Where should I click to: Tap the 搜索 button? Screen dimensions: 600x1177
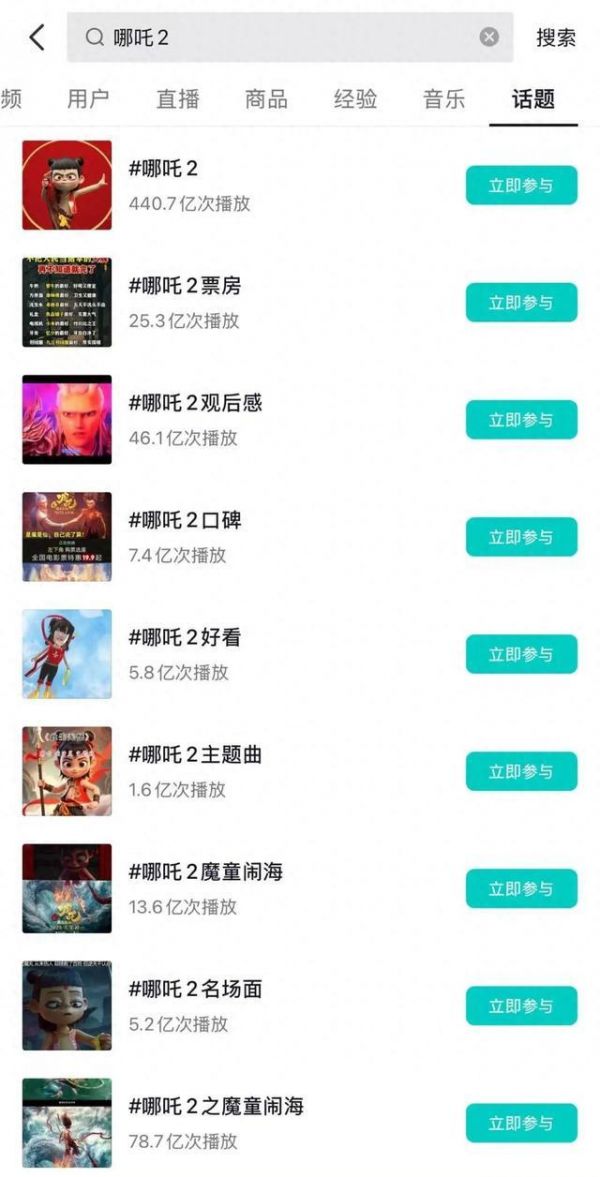(556, 38)
